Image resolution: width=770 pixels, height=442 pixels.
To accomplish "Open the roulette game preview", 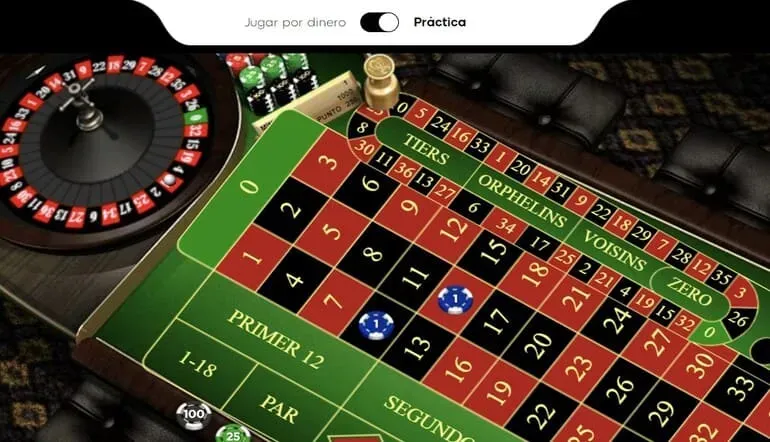I will tap(385, 250).
